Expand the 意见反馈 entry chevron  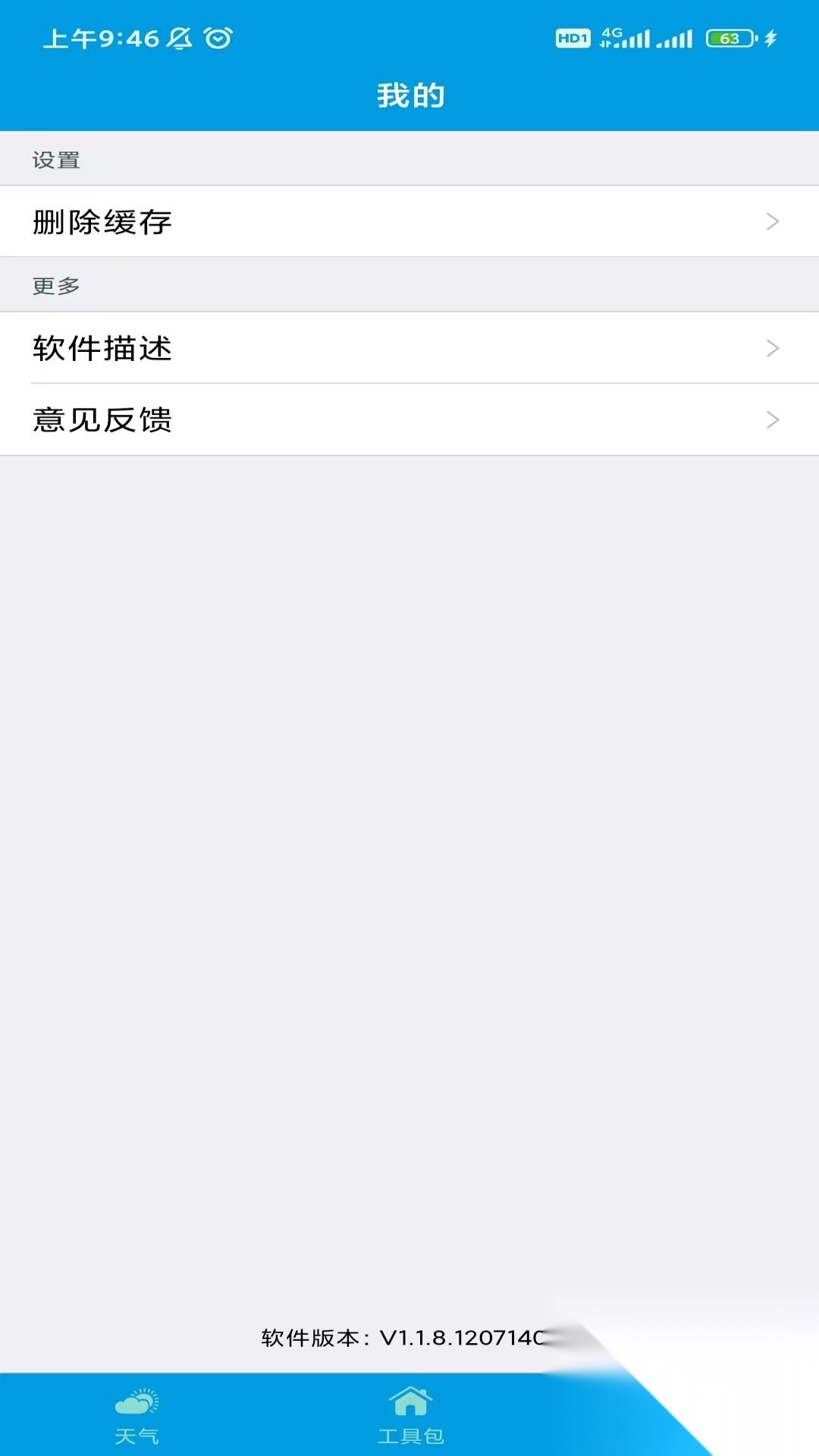(772, 419)
